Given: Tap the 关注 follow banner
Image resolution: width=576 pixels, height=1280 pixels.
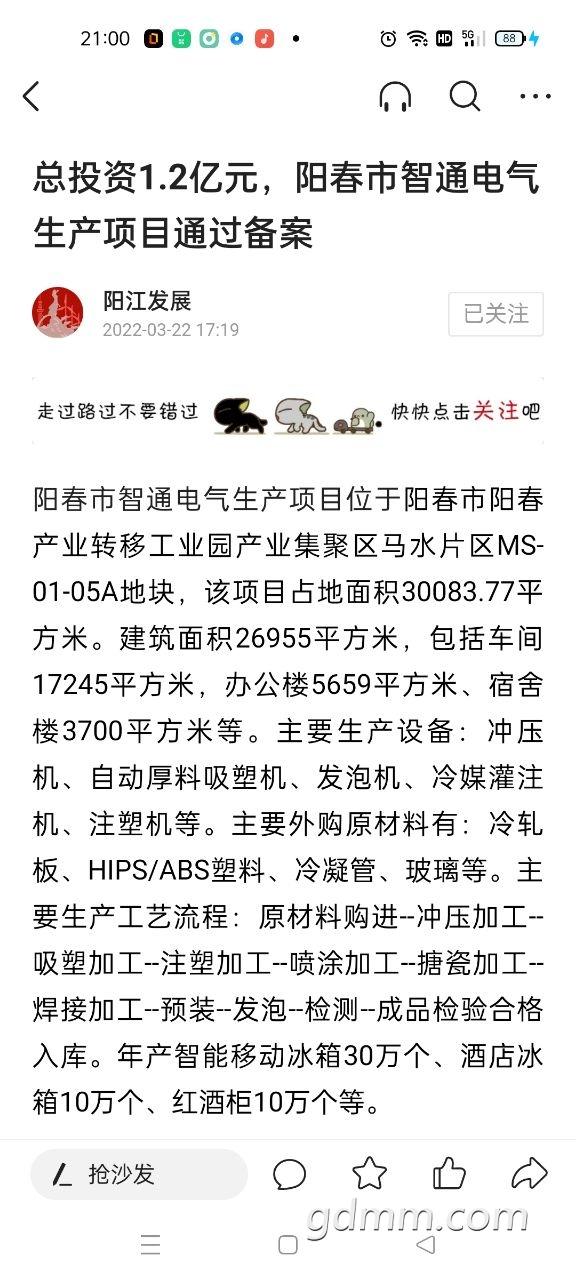Looking at the screenshot, I should point(288,411).
